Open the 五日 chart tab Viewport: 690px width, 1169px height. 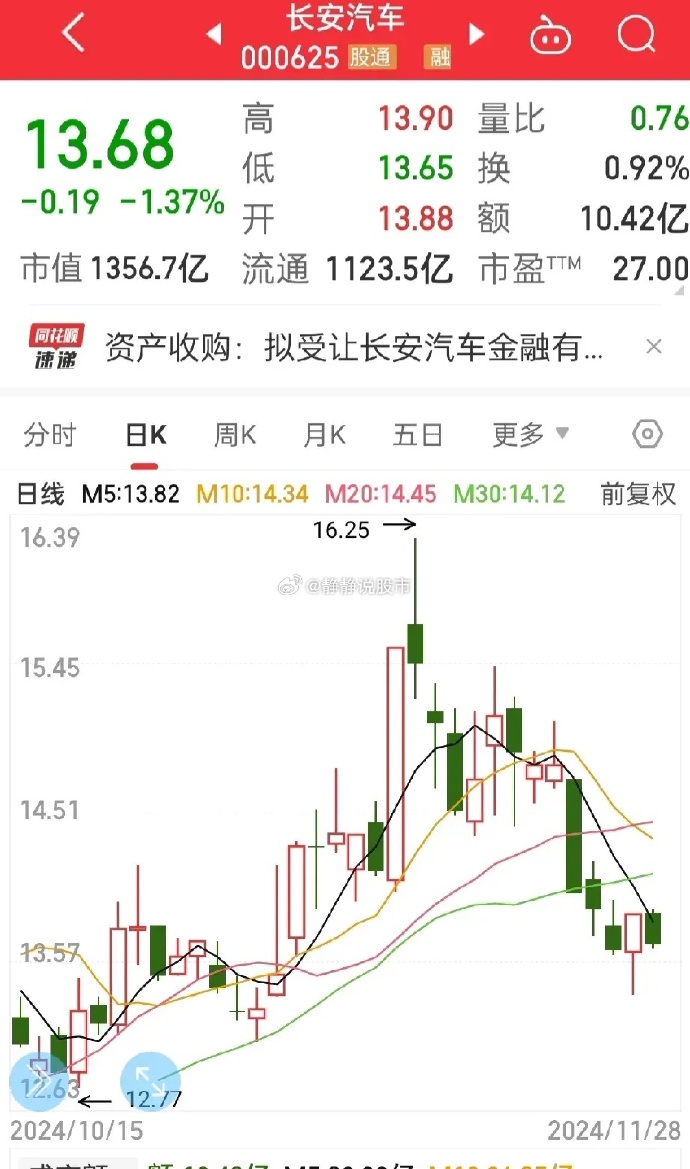pyautogui.click(x=417, y=435)
